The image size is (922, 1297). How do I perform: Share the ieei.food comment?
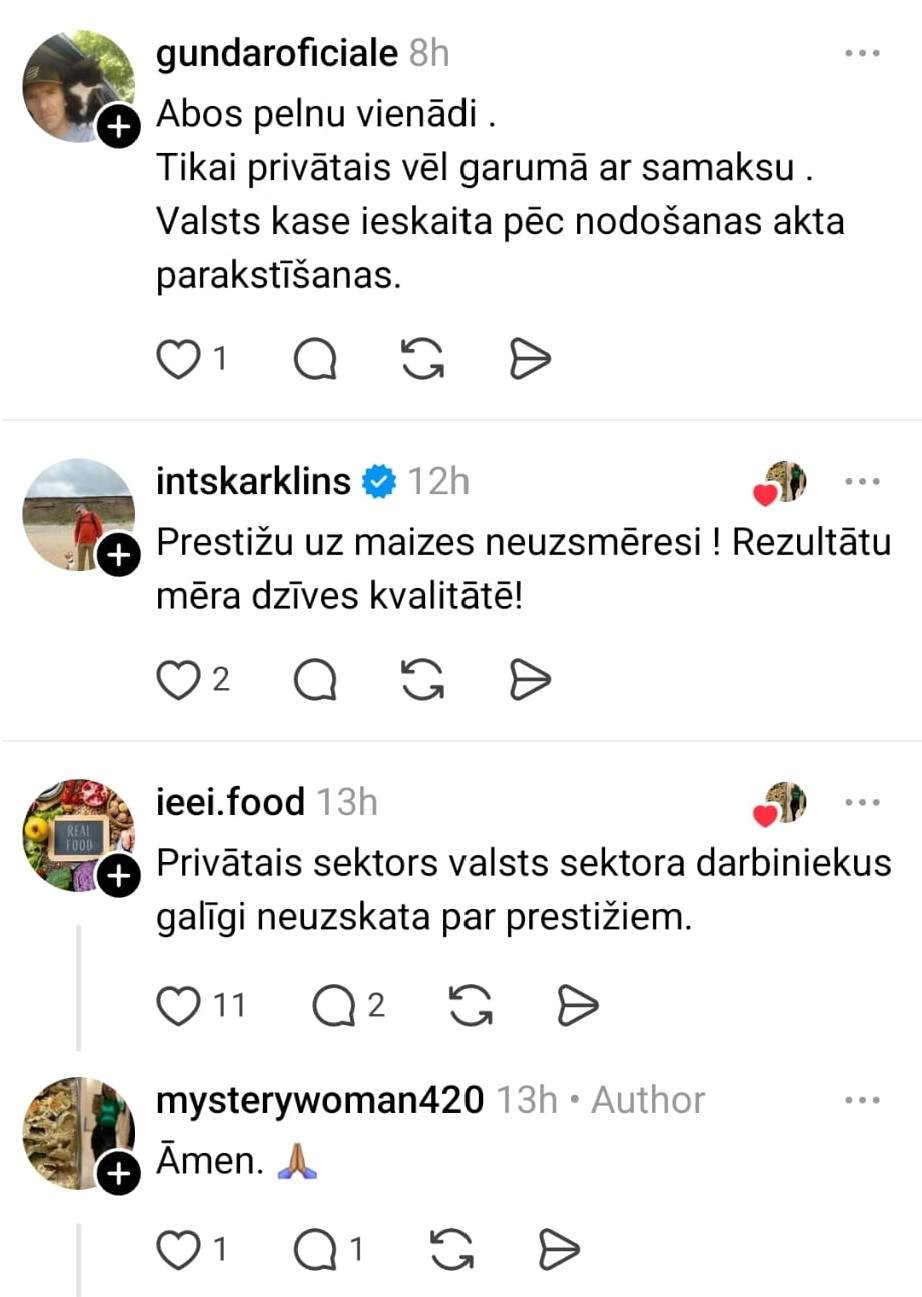[x=577, y=1006]
